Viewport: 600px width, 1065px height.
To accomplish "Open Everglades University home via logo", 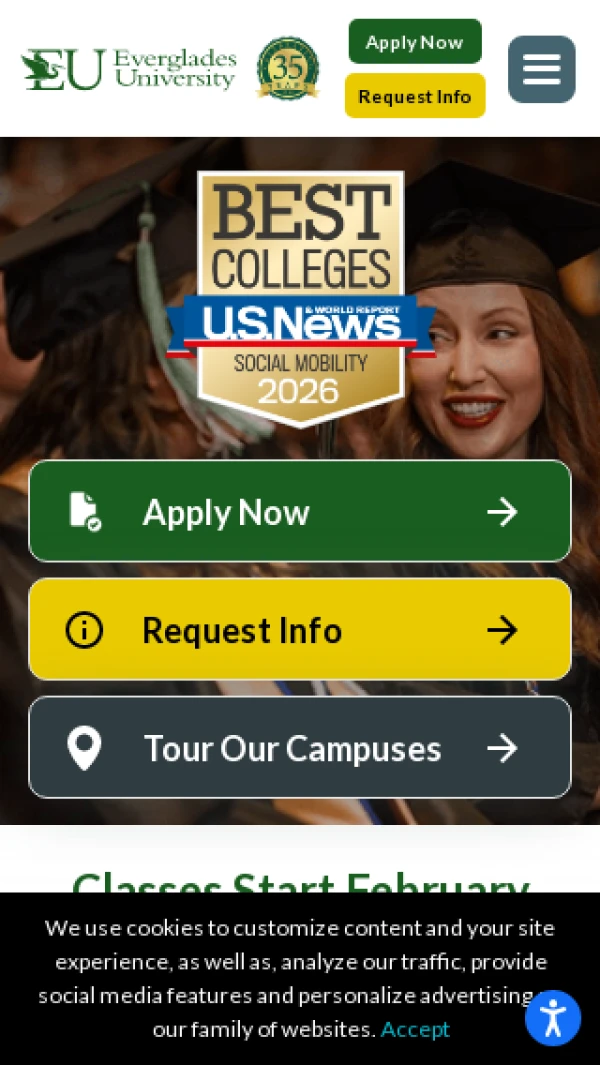I will 129,69.
